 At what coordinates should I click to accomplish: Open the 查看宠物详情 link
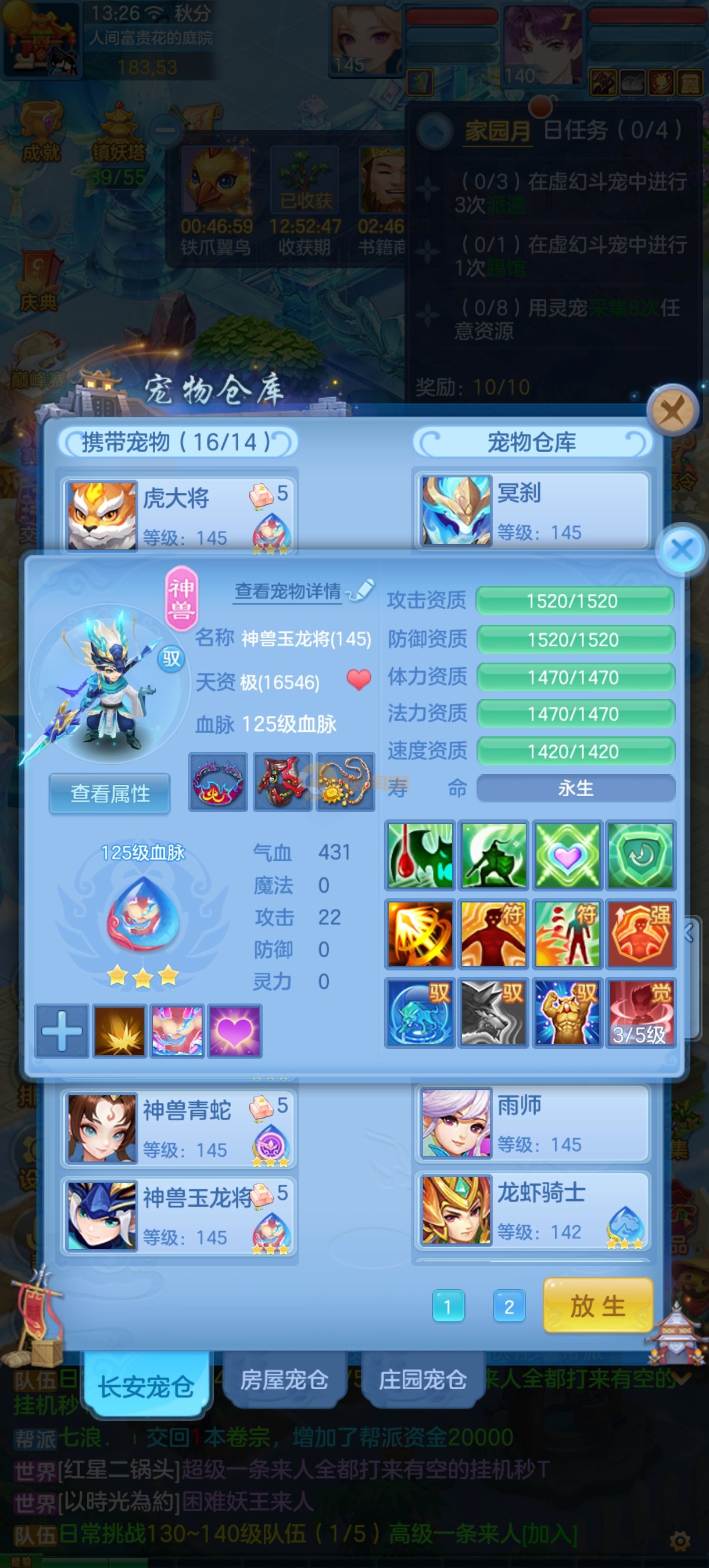288,591
